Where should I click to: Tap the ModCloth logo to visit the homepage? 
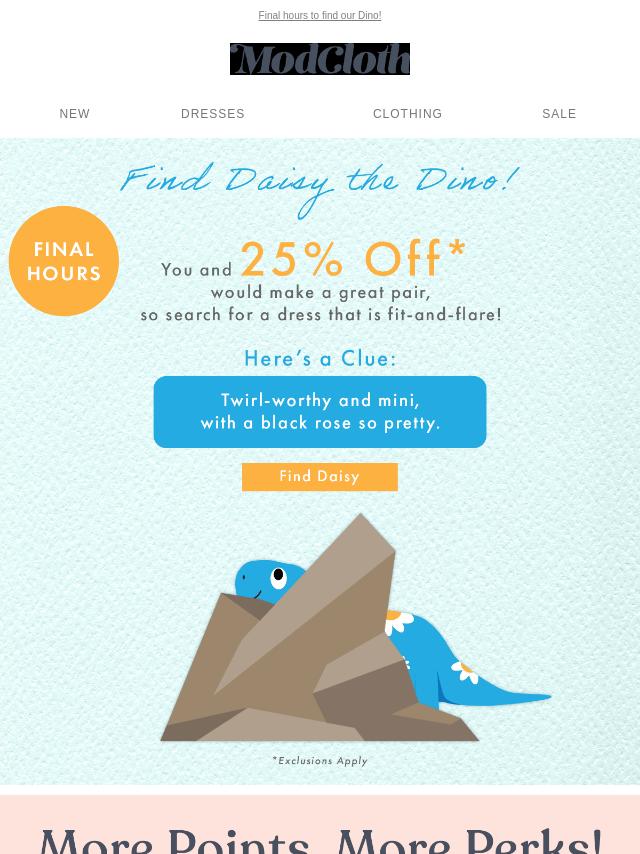tap(319, 59)
